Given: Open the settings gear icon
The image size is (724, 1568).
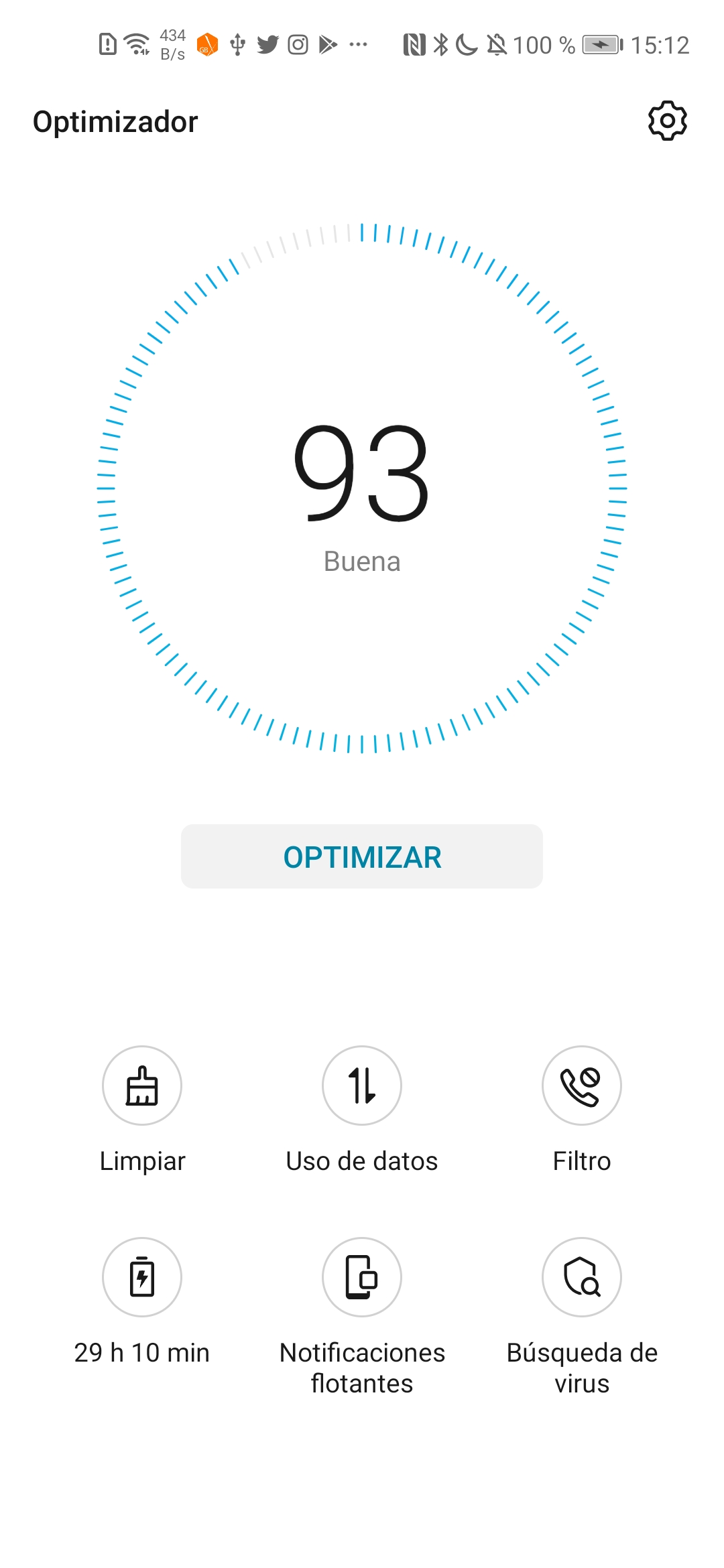Looking at the screenshot, I should (667, 121).
